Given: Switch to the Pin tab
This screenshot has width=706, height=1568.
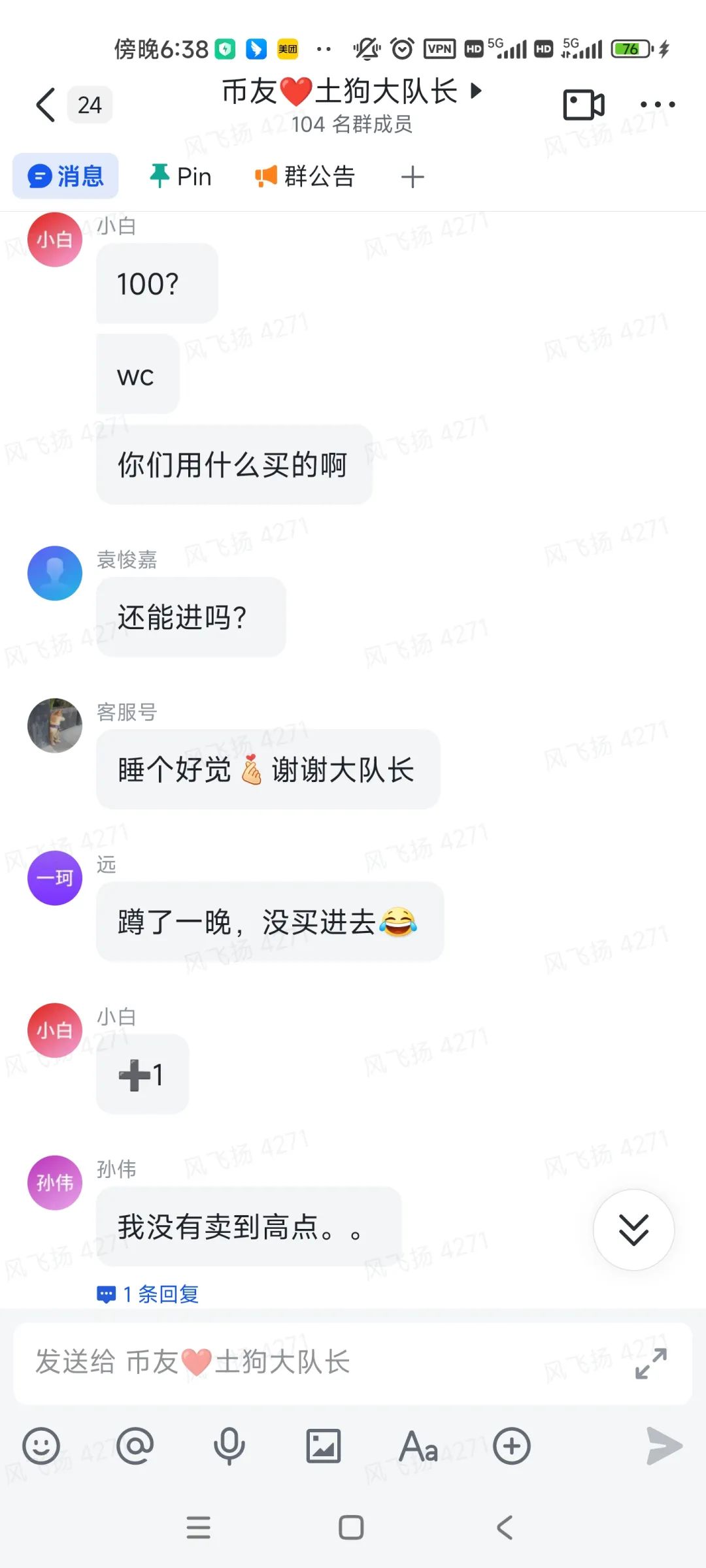Looking at the screenshot, I should pyautogui.click(x=180, y=176).
